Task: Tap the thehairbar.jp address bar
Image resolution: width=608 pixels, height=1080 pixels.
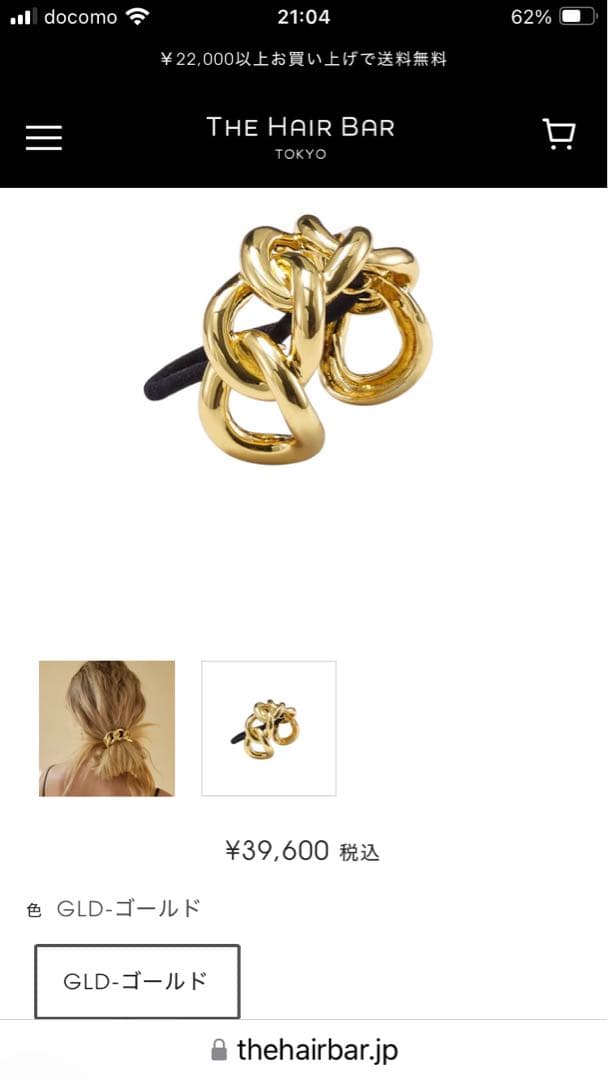Action: click(304, 1050)
